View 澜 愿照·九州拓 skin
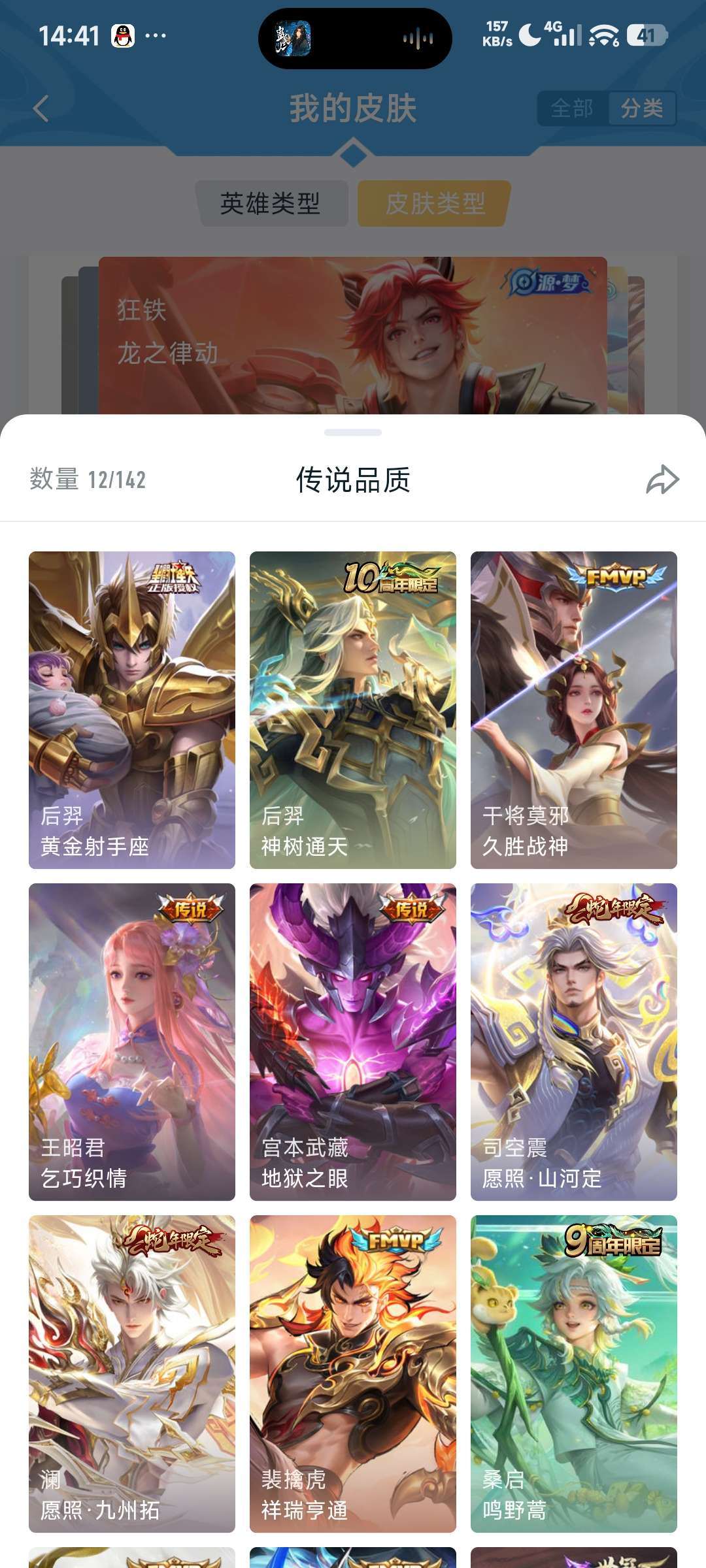706x1568 pixels. click(x=132, y=1373)
